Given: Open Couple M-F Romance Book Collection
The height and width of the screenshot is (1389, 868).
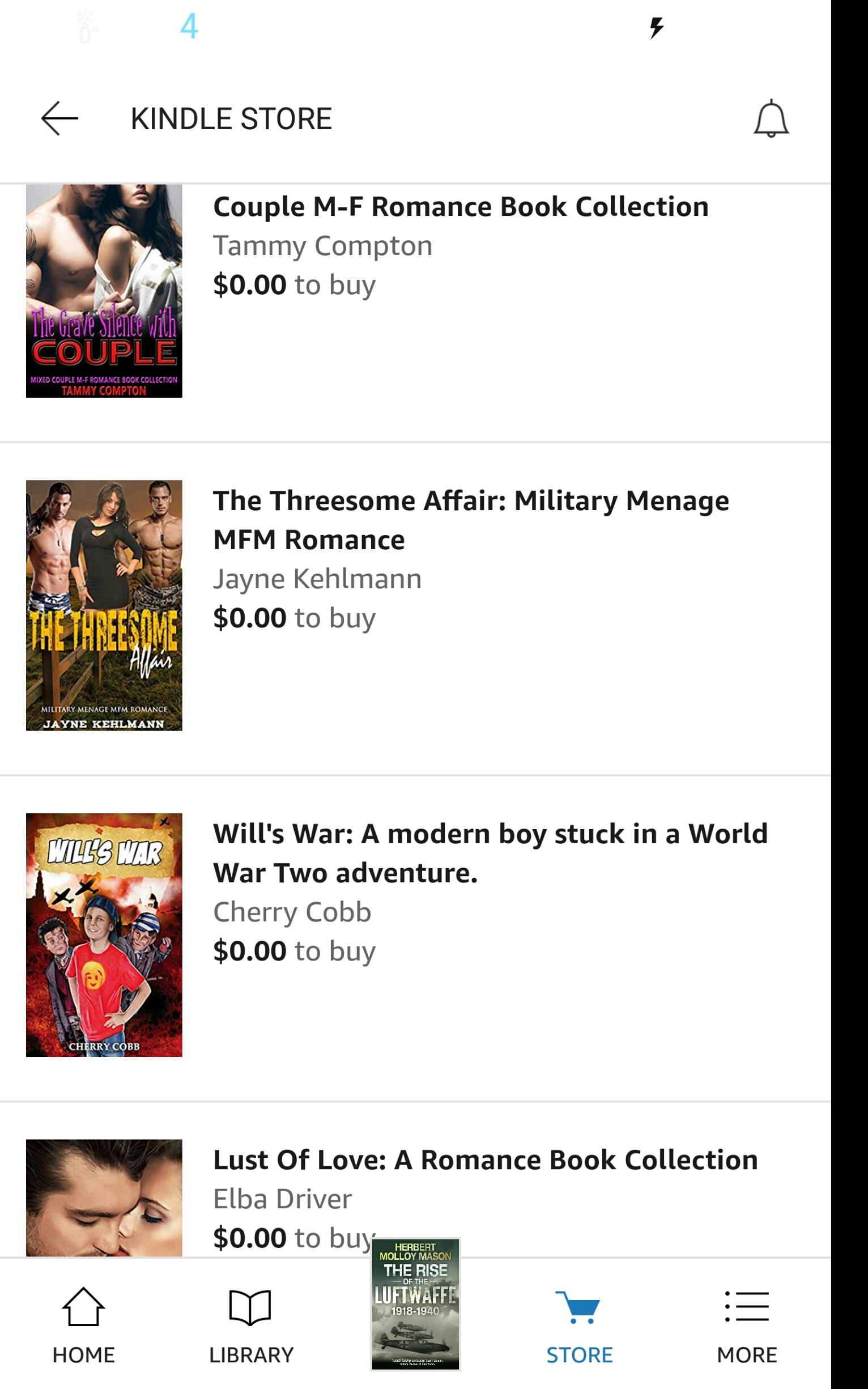Looking at the screenshot, I should pos(461,207).
